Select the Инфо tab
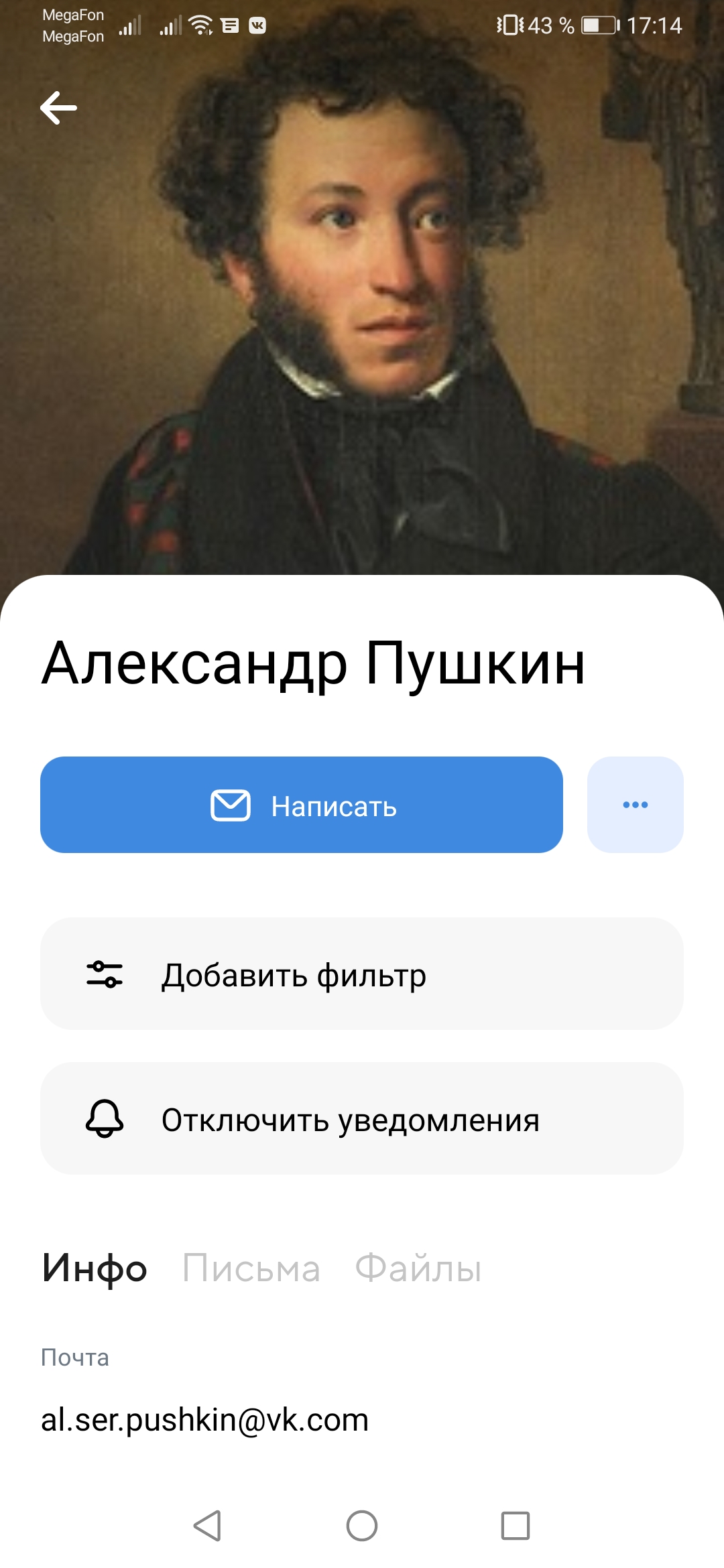The image size is (724, 1568). [95, 1268]
